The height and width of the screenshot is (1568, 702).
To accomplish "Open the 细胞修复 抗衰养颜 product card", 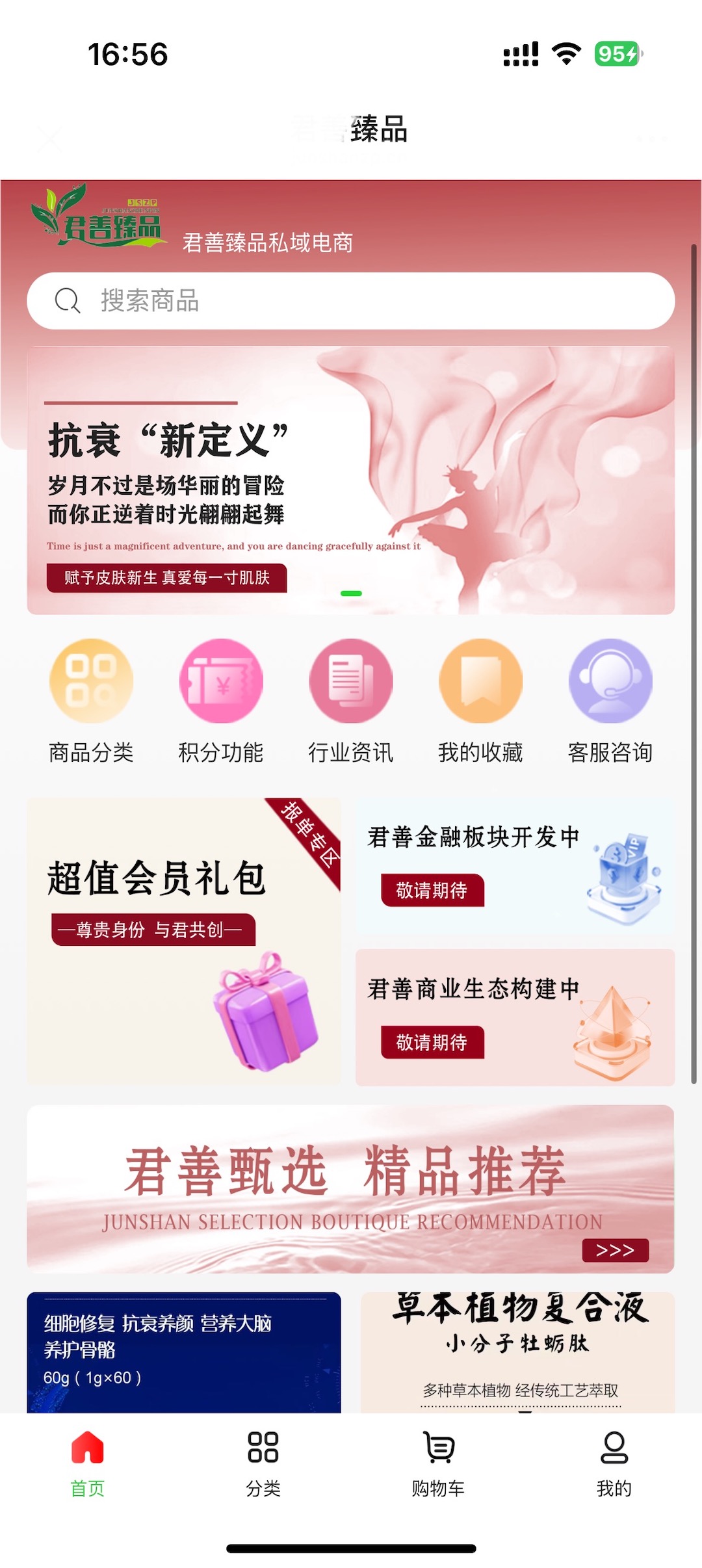I will [x=183, y=1352].
